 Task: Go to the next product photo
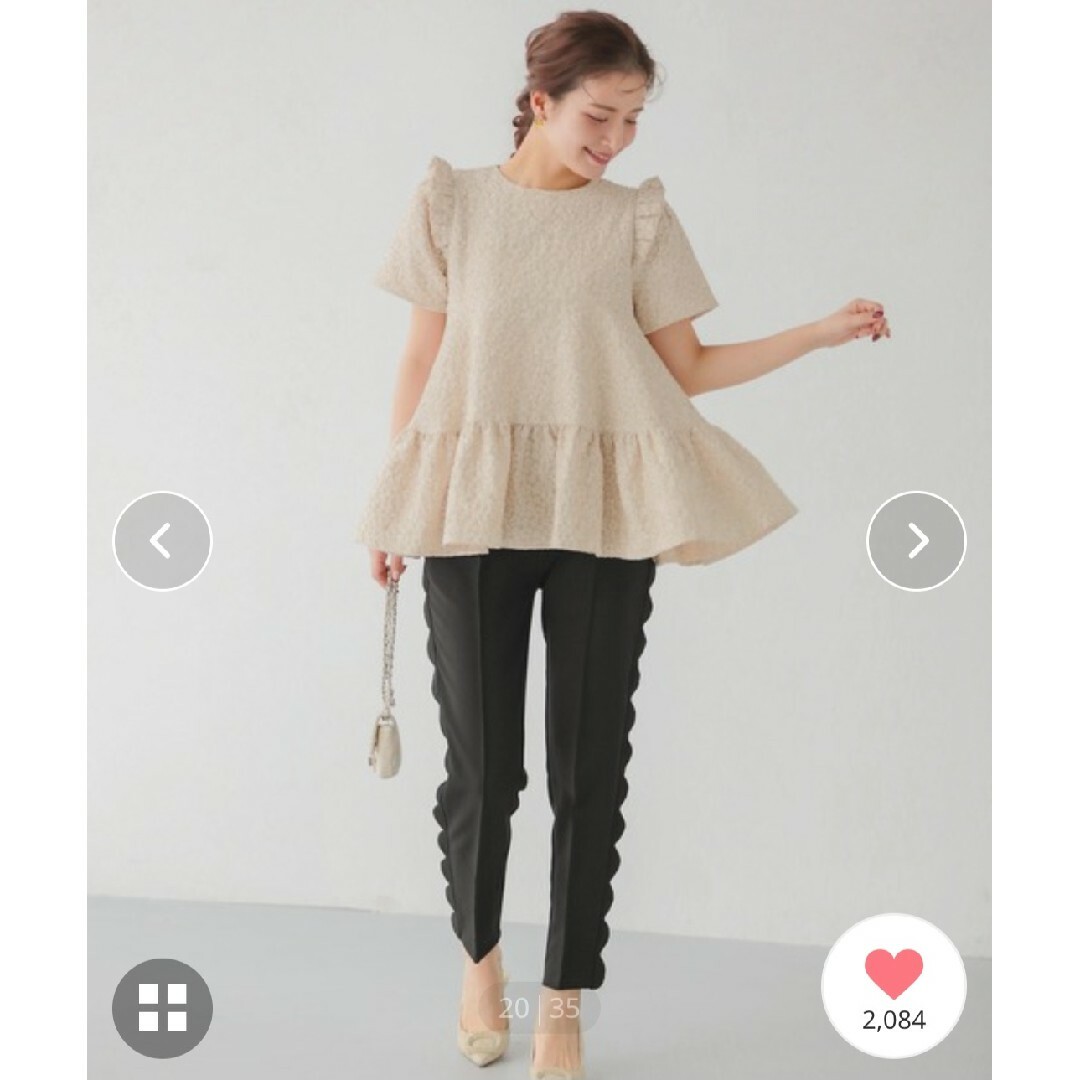point(916,541)
